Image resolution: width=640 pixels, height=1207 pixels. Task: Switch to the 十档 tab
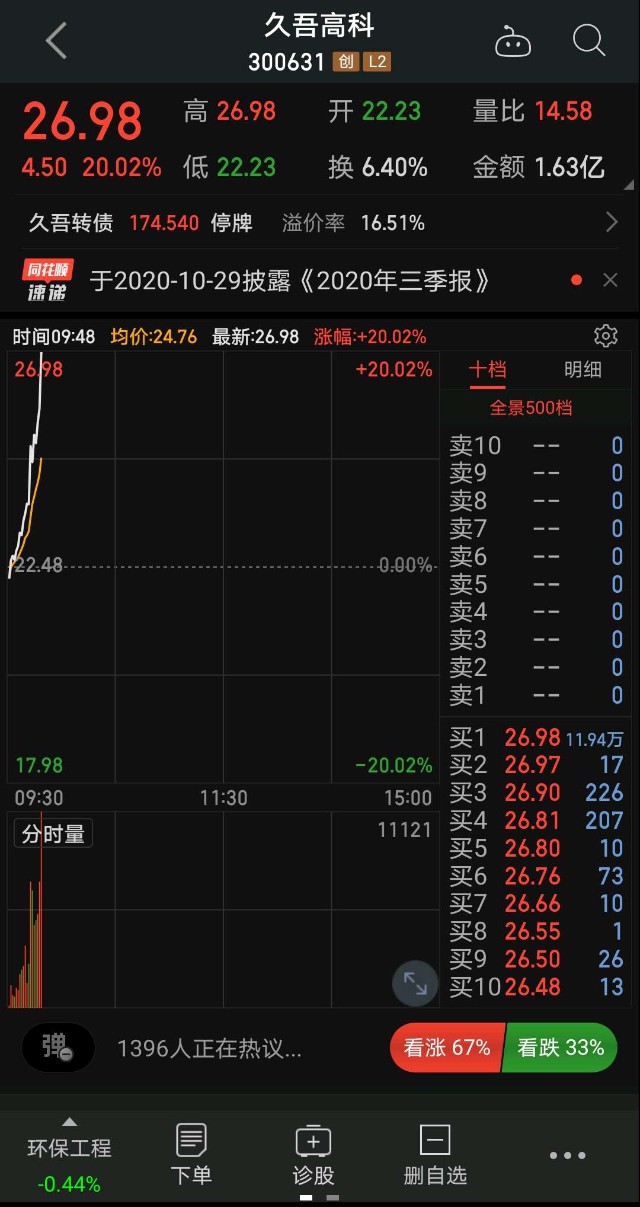488,369
